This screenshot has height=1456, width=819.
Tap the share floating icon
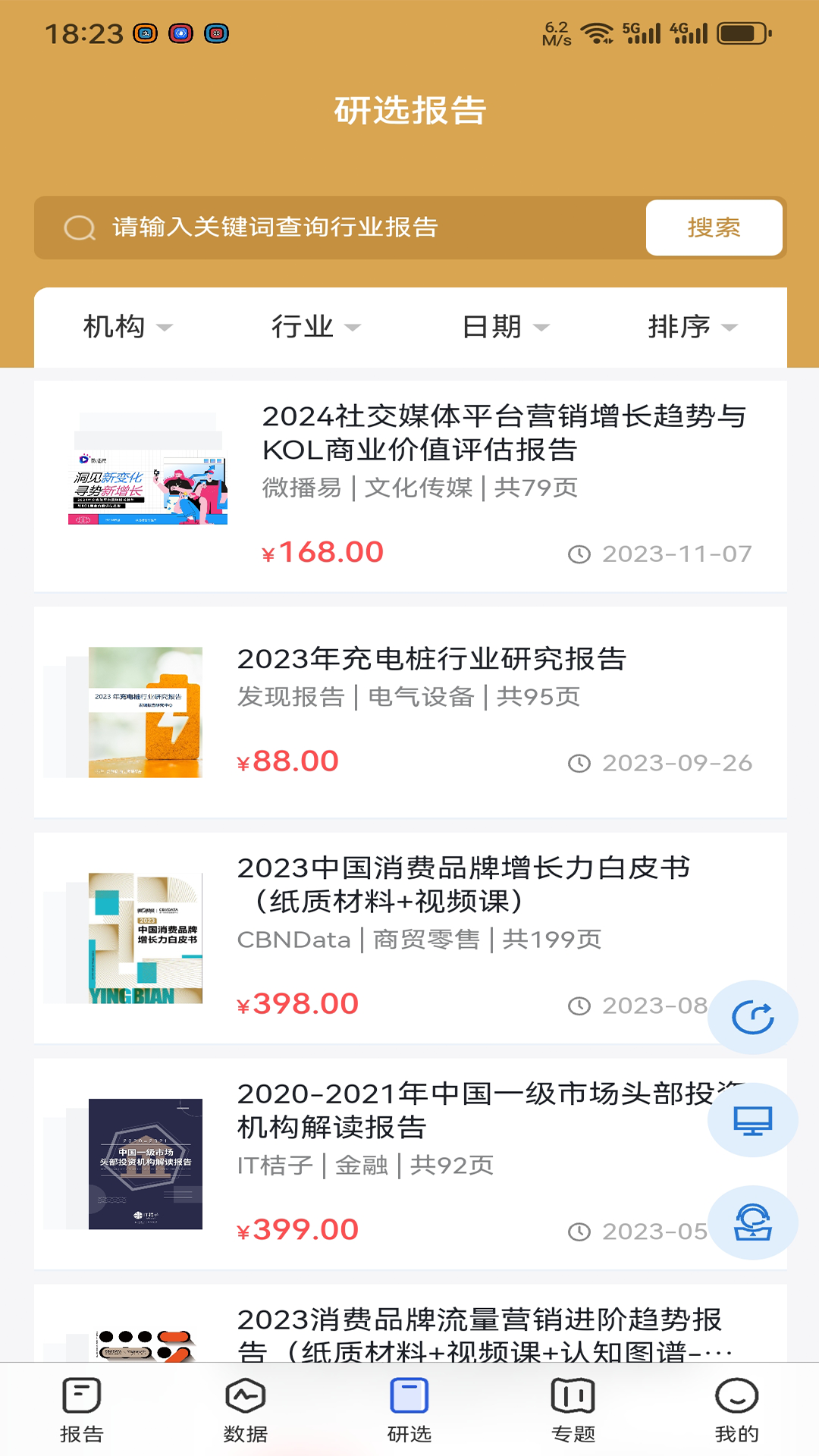tap(752, 1015)
